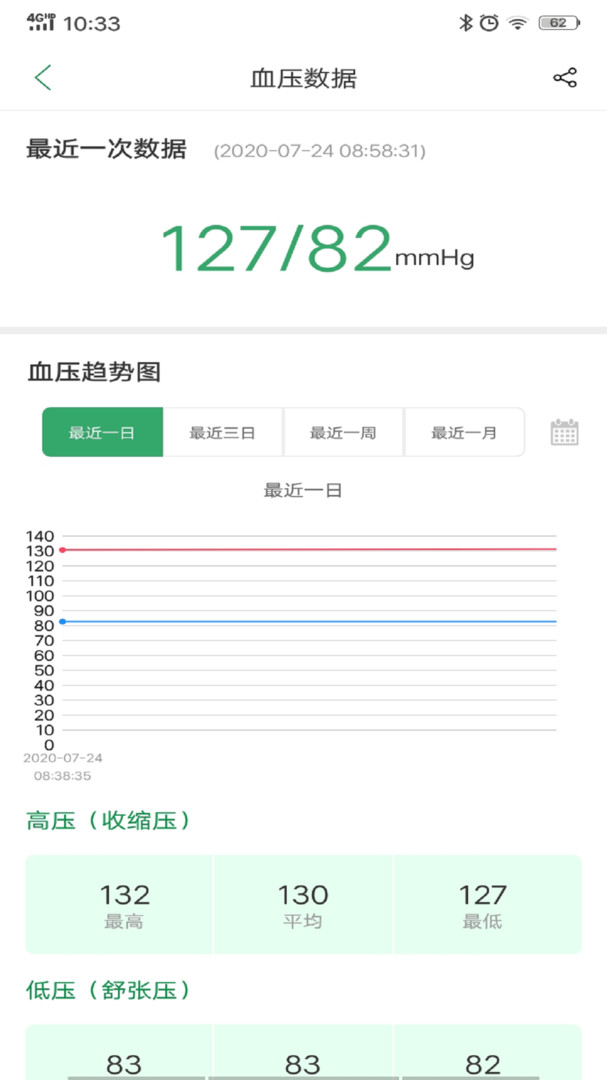This screenshot has height=1080, width=607.
Task: Select the 最近一日 trend range
Action: click(102, 433)
